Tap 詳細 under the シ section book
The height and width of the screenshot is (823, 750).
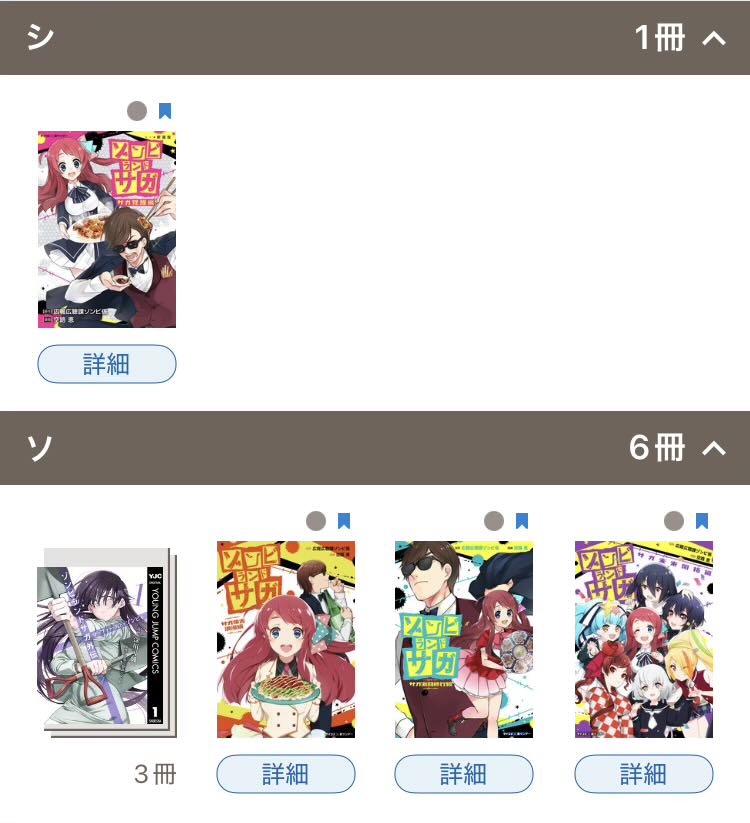coord(107,364)
